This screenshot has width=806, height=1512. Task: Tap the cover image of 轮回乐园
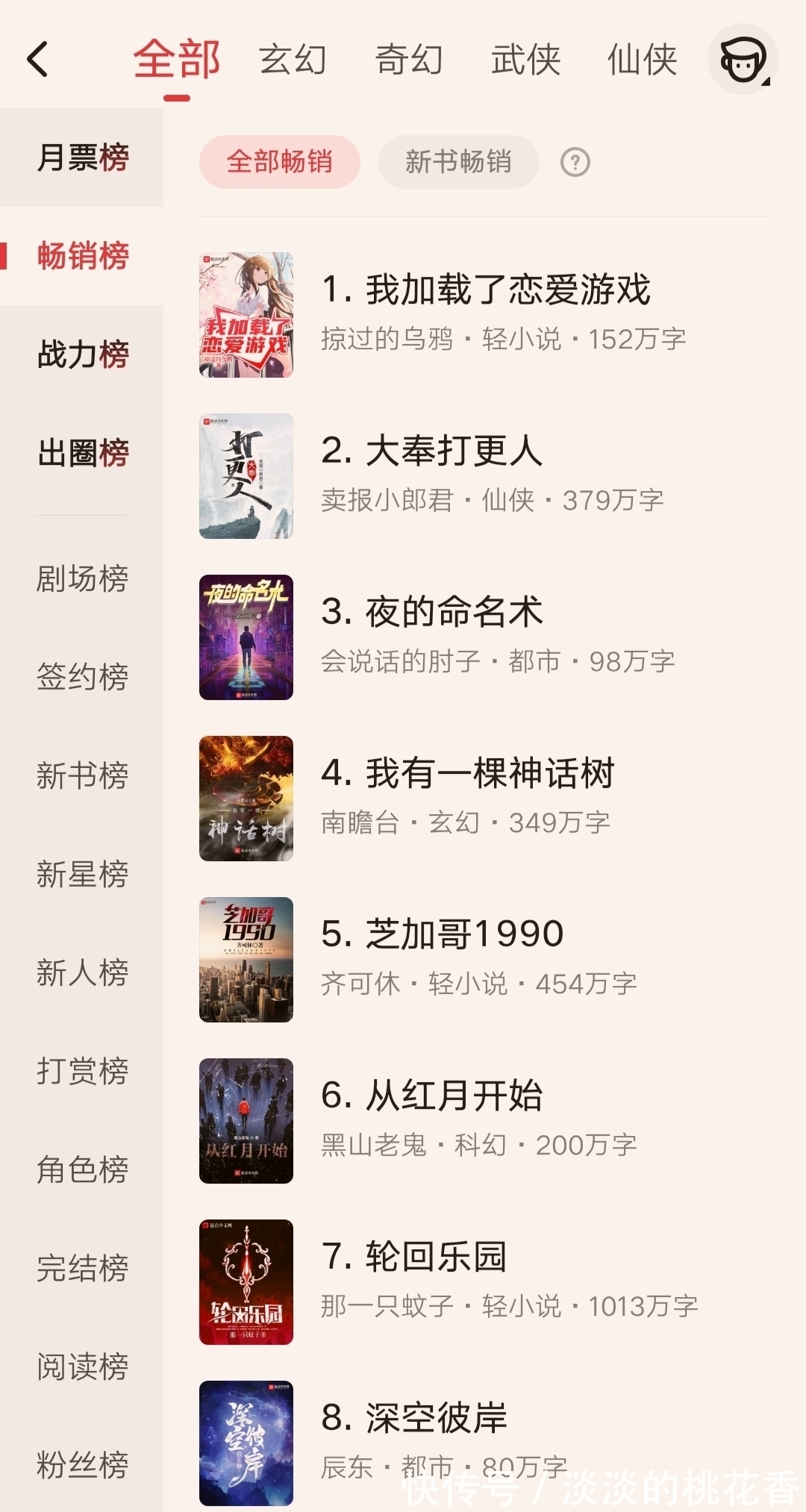(246, 1282)
